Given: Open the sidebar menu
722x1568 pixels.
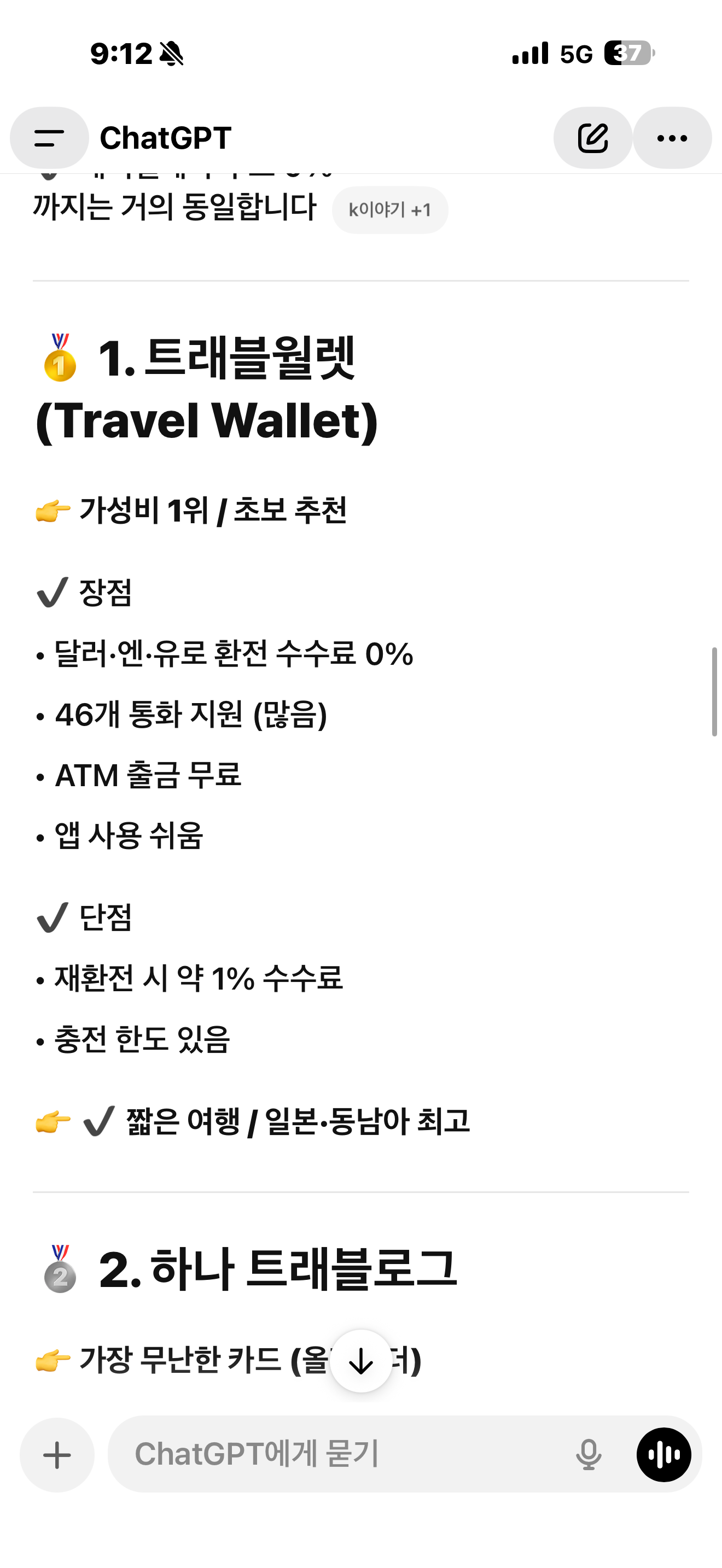Looking at the screenshot, I should point(49,138).
